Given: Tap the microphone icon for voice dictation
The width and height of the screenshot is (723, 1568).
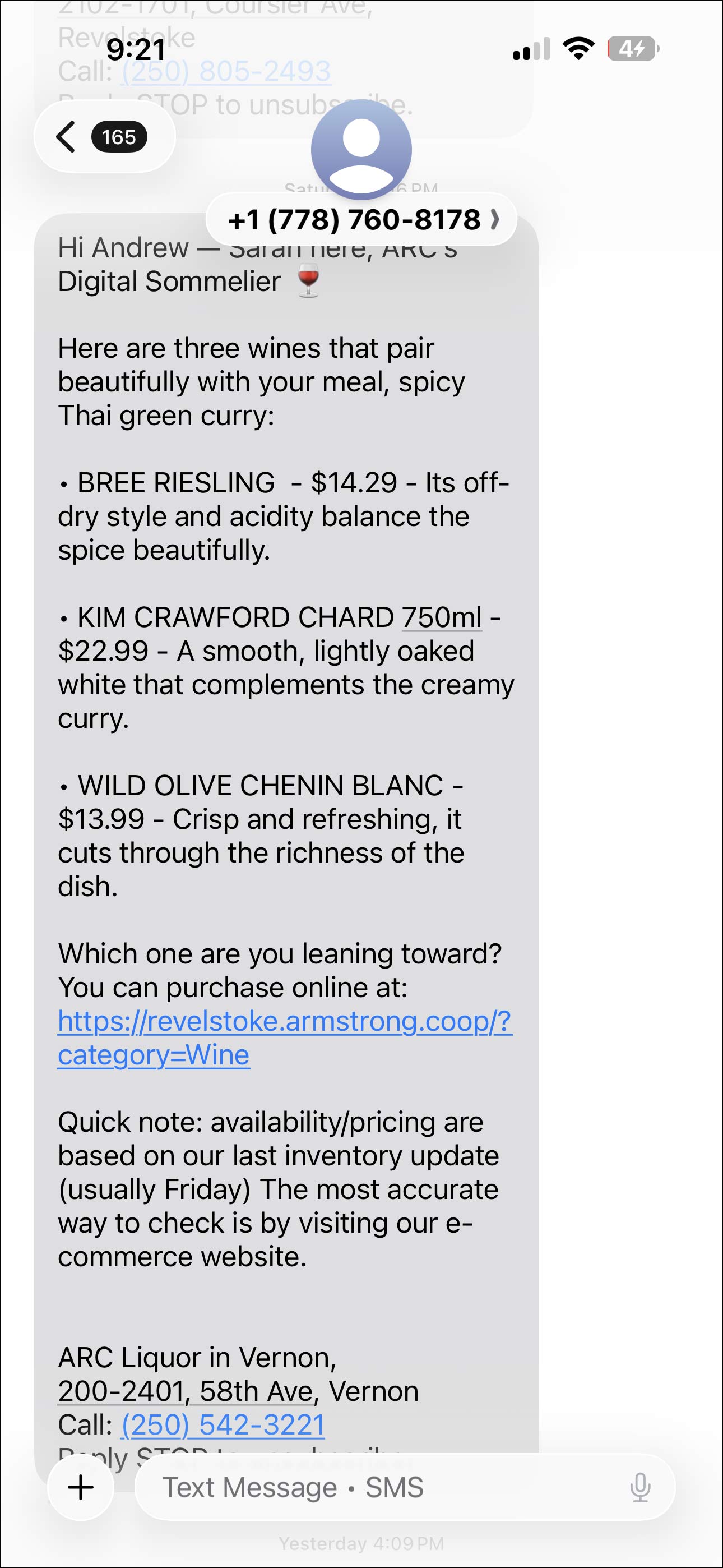Looking at the screenshot, I should tap(641, 1487).
